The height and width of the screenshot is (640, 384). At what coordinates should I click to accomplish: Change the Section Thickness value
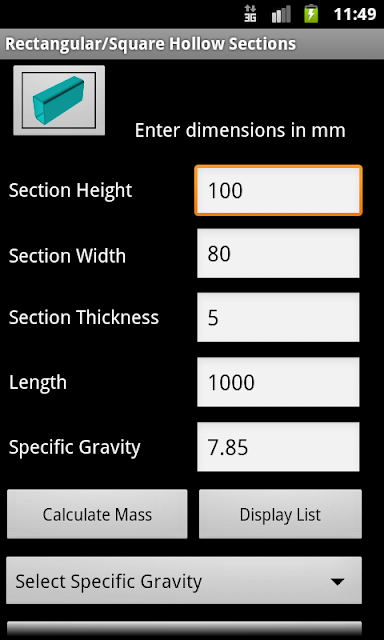click(x=278, y=317)
